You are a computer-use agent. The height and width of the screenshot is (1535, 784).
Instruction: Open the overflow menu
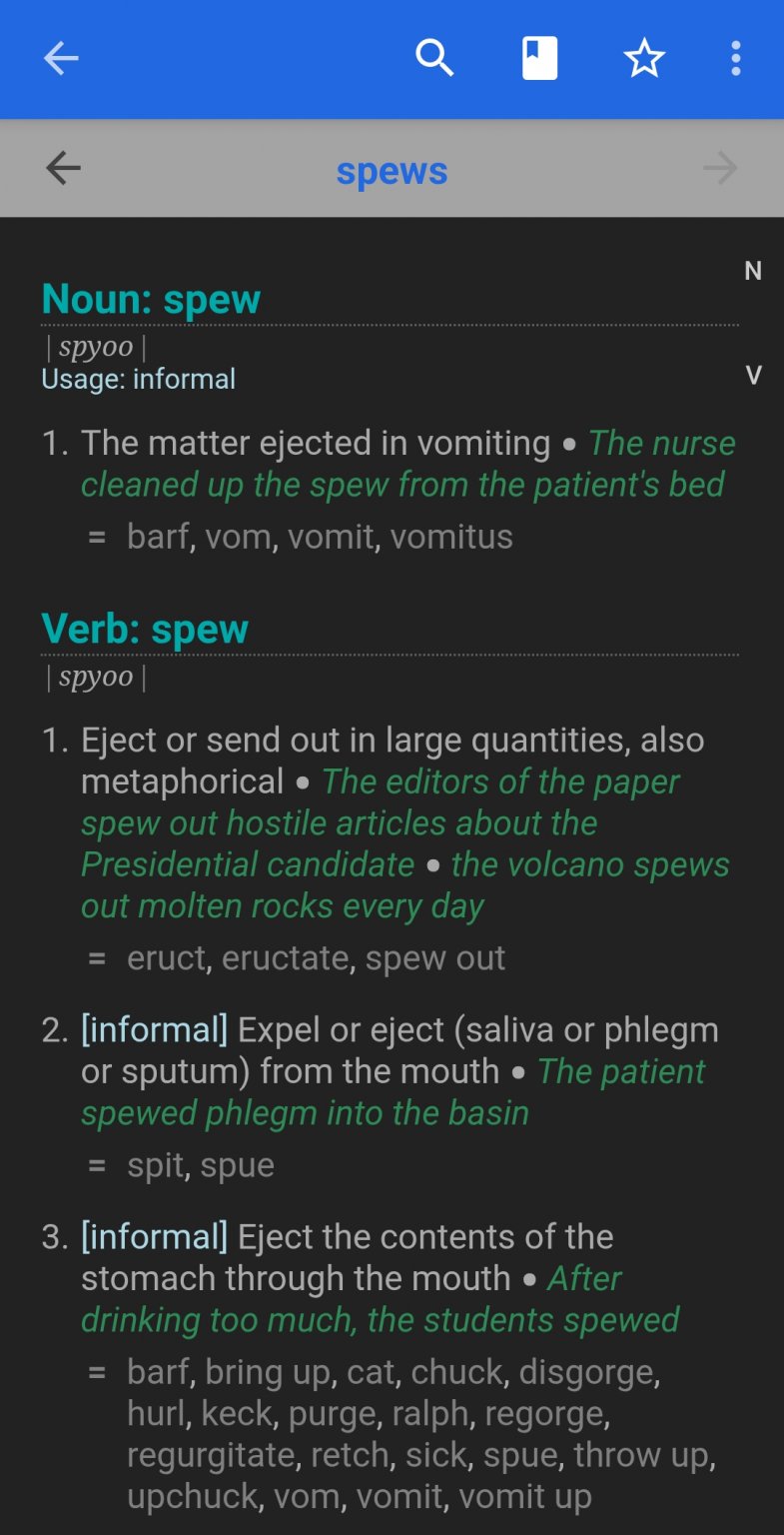click(736, 59)
